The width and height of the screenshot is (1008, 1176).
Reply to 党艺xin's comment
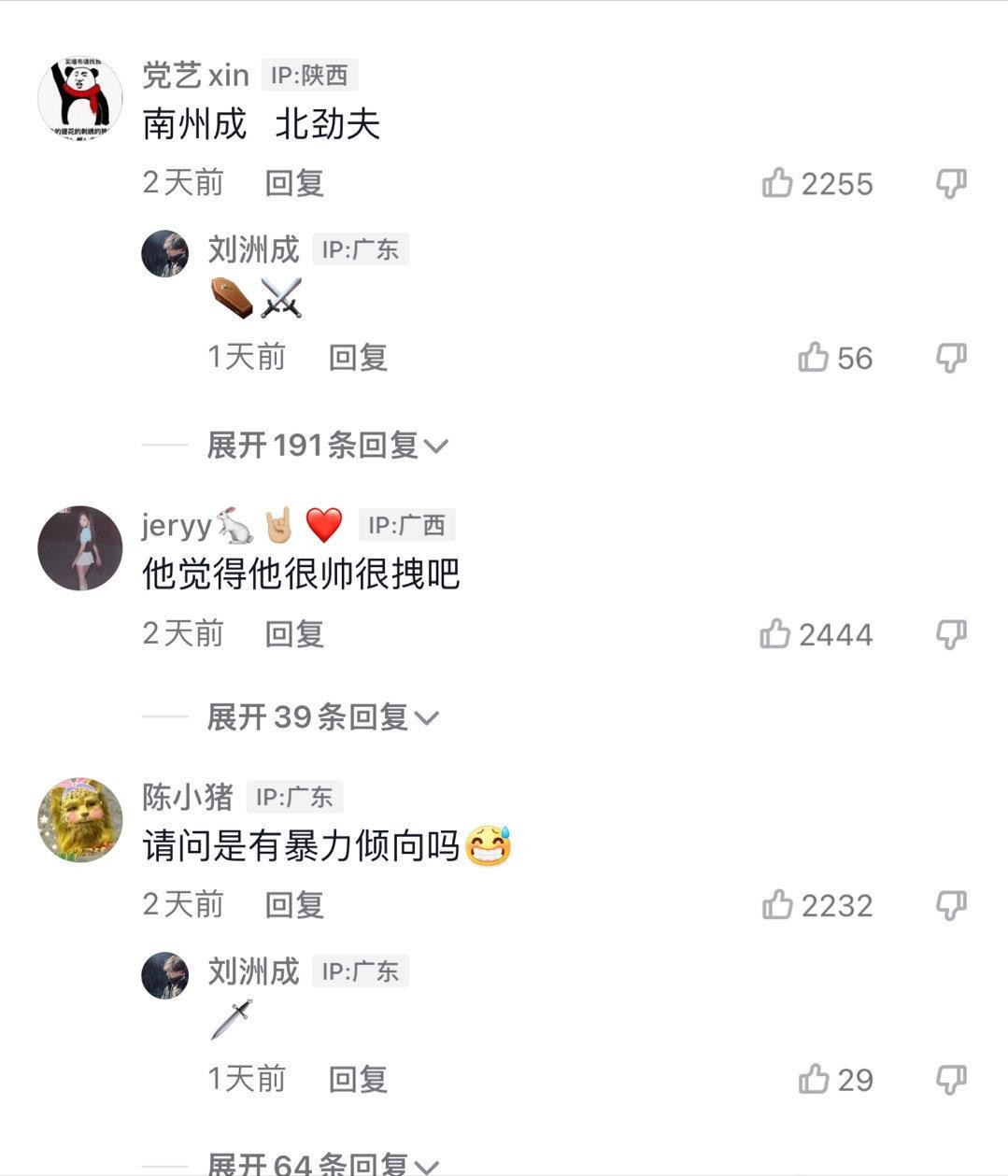(x=294, y=183)
